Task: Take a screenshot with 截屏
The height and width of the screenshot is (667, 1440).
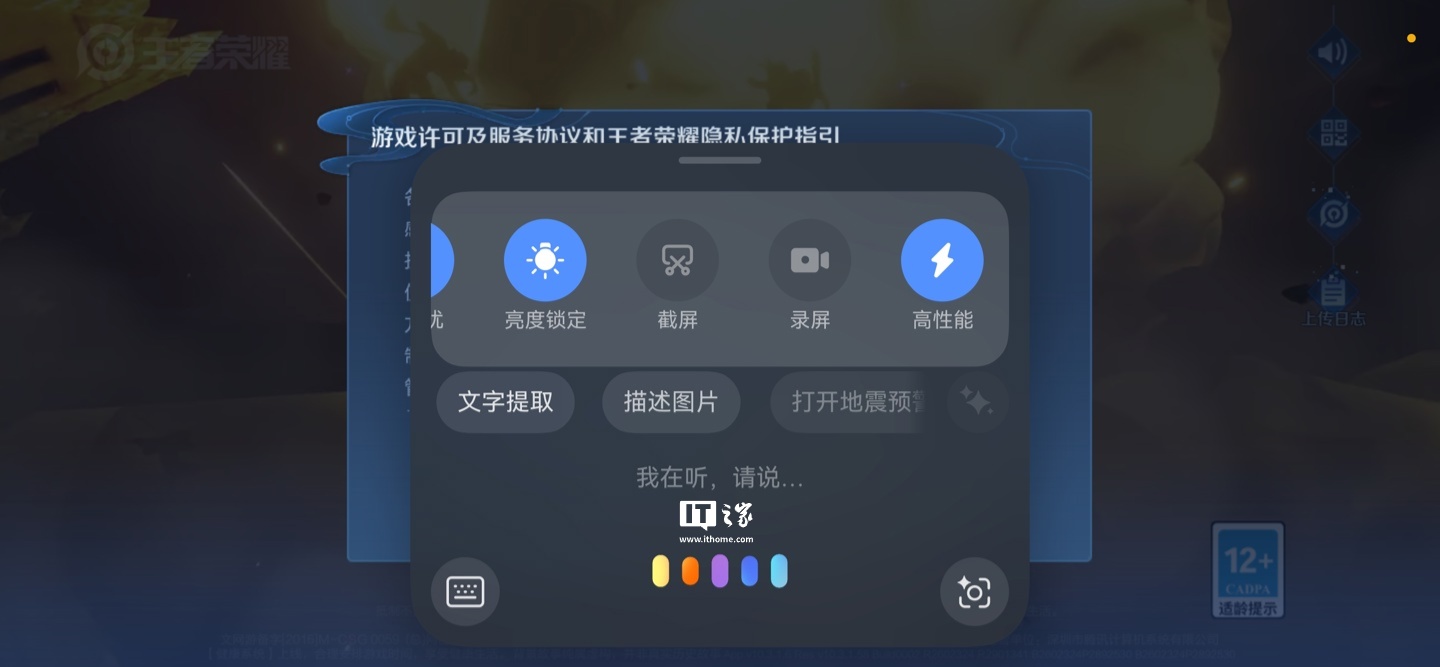Action: pyautogui.click(x=677, y=260)
